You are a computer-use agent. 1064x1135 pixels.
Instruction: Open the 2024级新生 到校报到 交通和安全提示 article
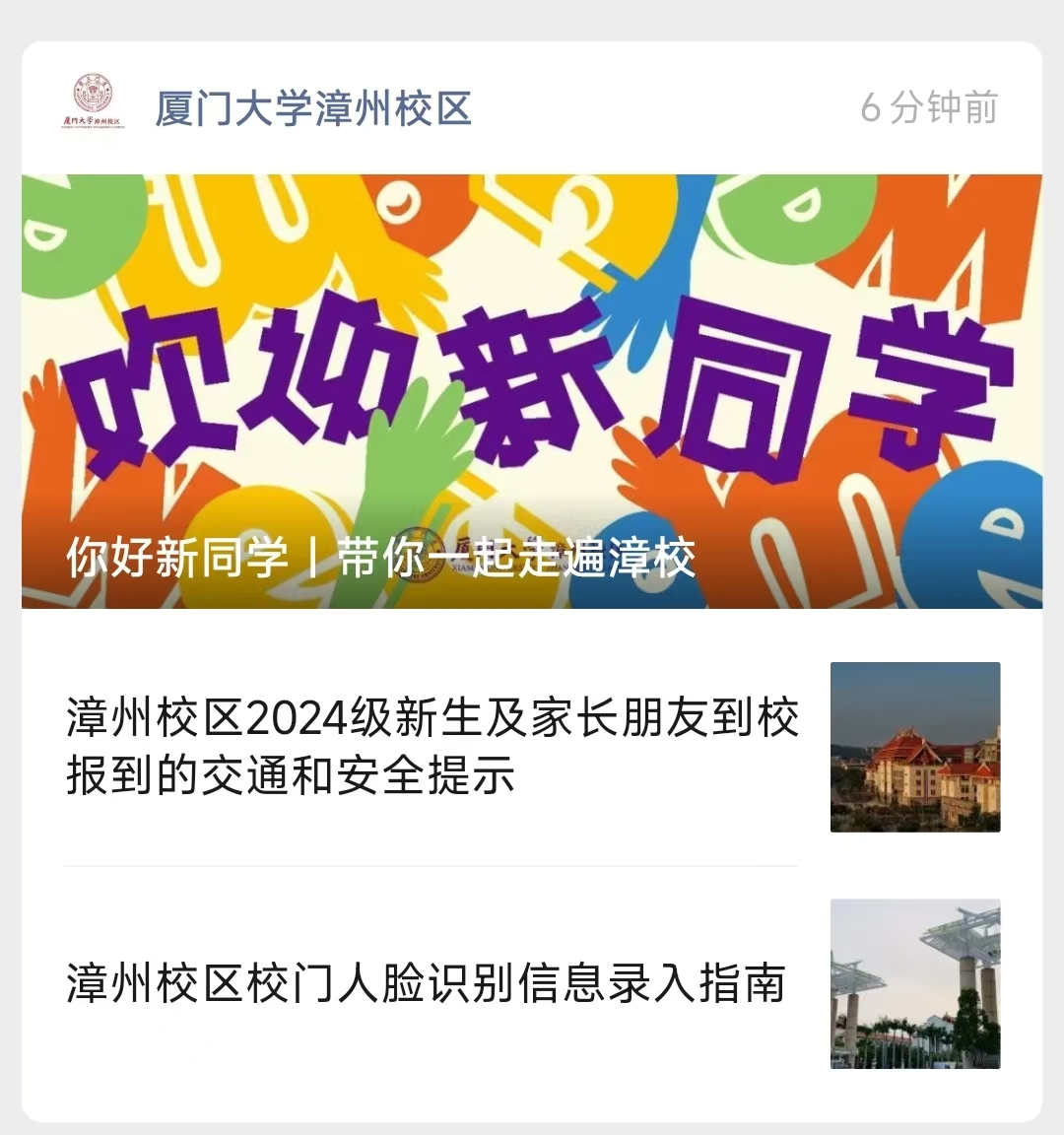point(432,747)
